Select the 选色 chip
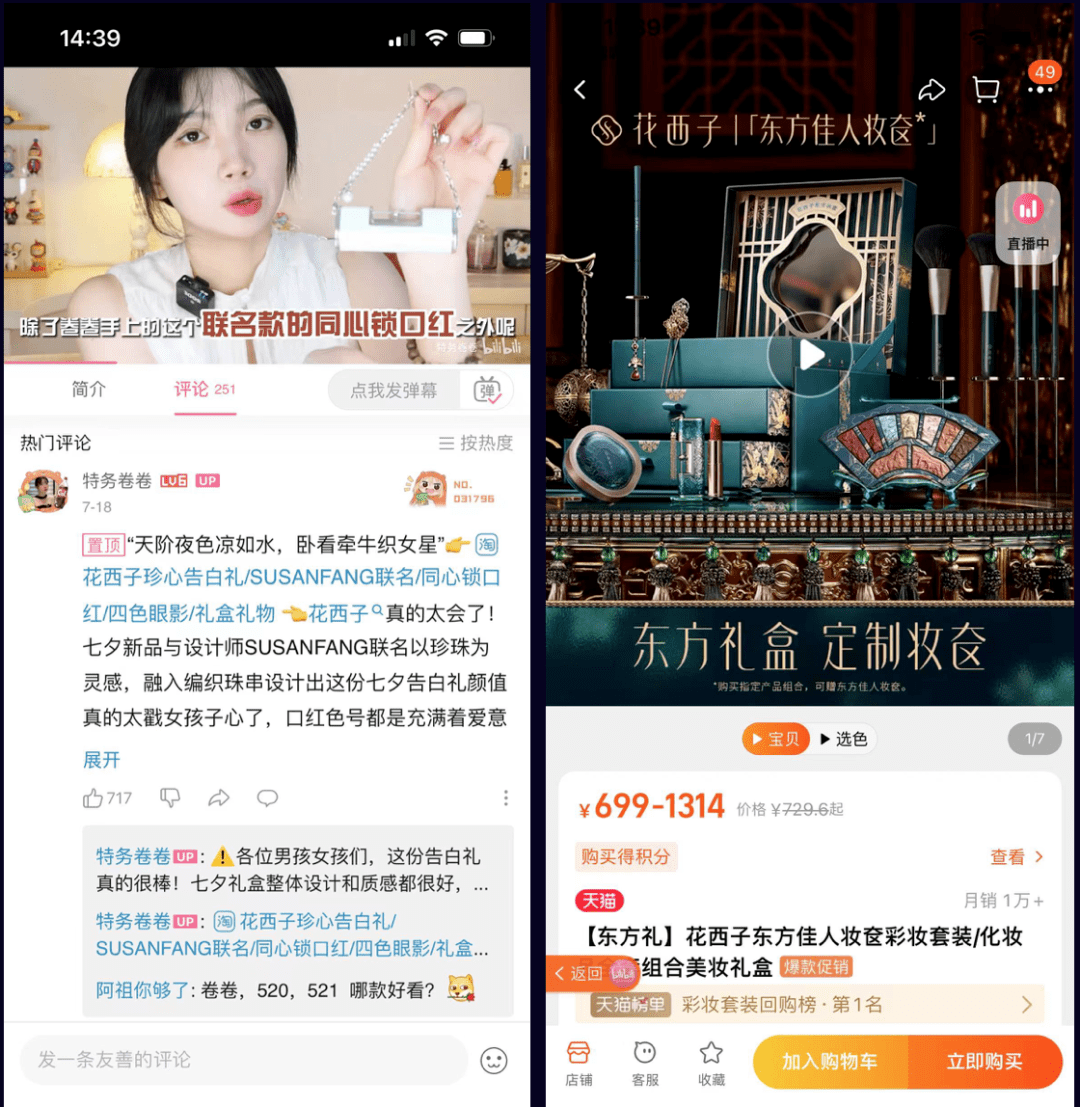 coord(842,739)
